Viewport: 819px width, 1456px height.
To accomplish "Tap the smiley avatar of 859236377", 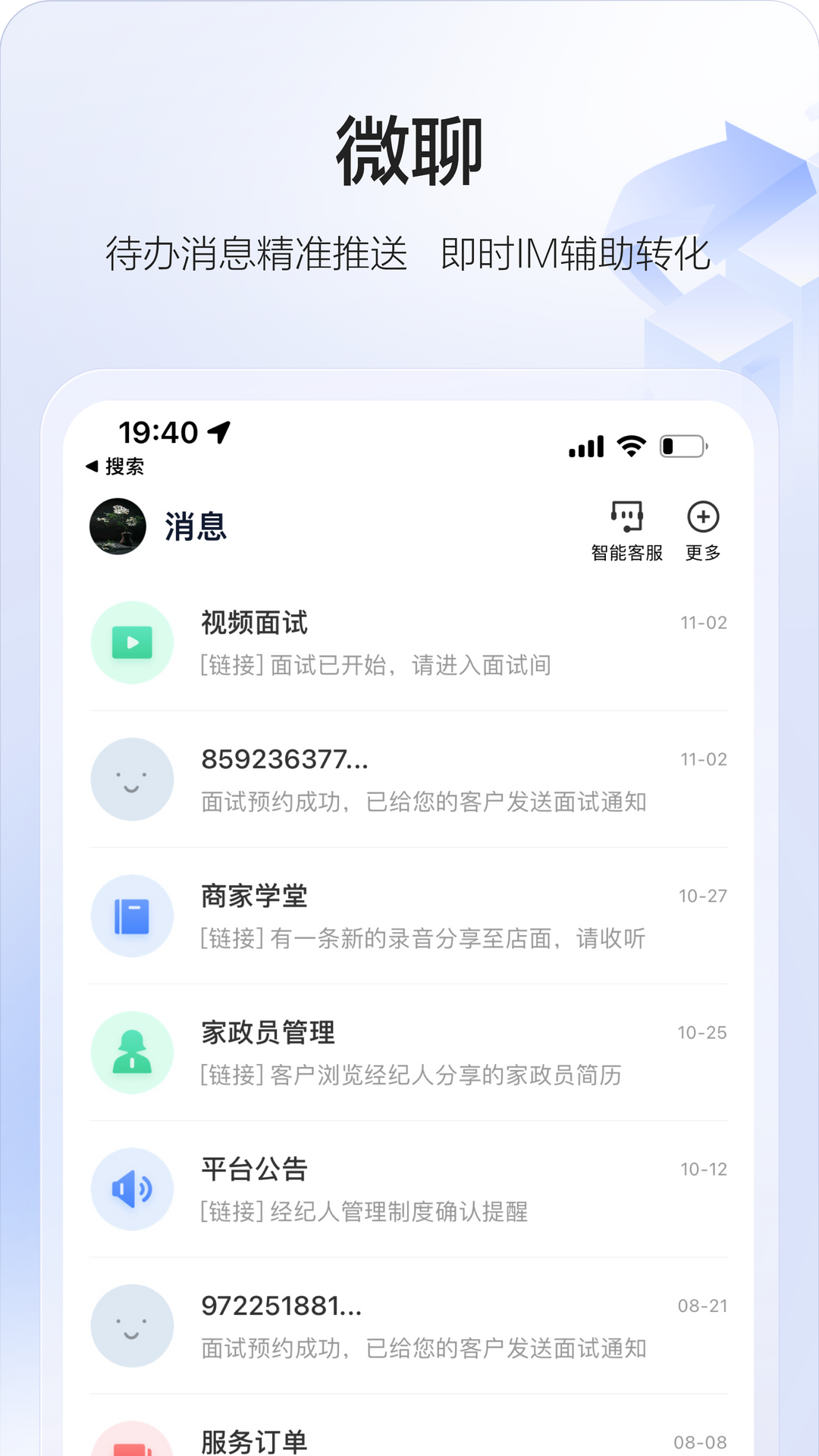I will coord(132,779).
